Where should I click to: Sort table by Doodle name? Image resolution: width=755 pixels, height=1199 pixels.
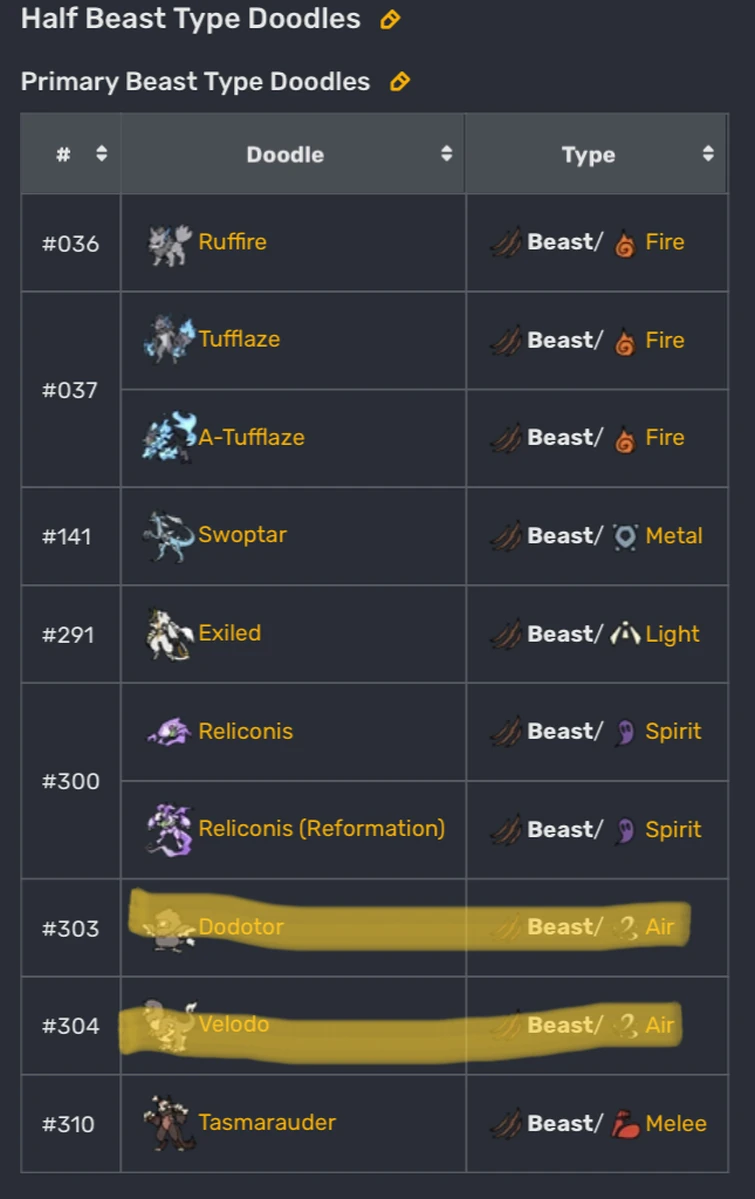(446, 154)
